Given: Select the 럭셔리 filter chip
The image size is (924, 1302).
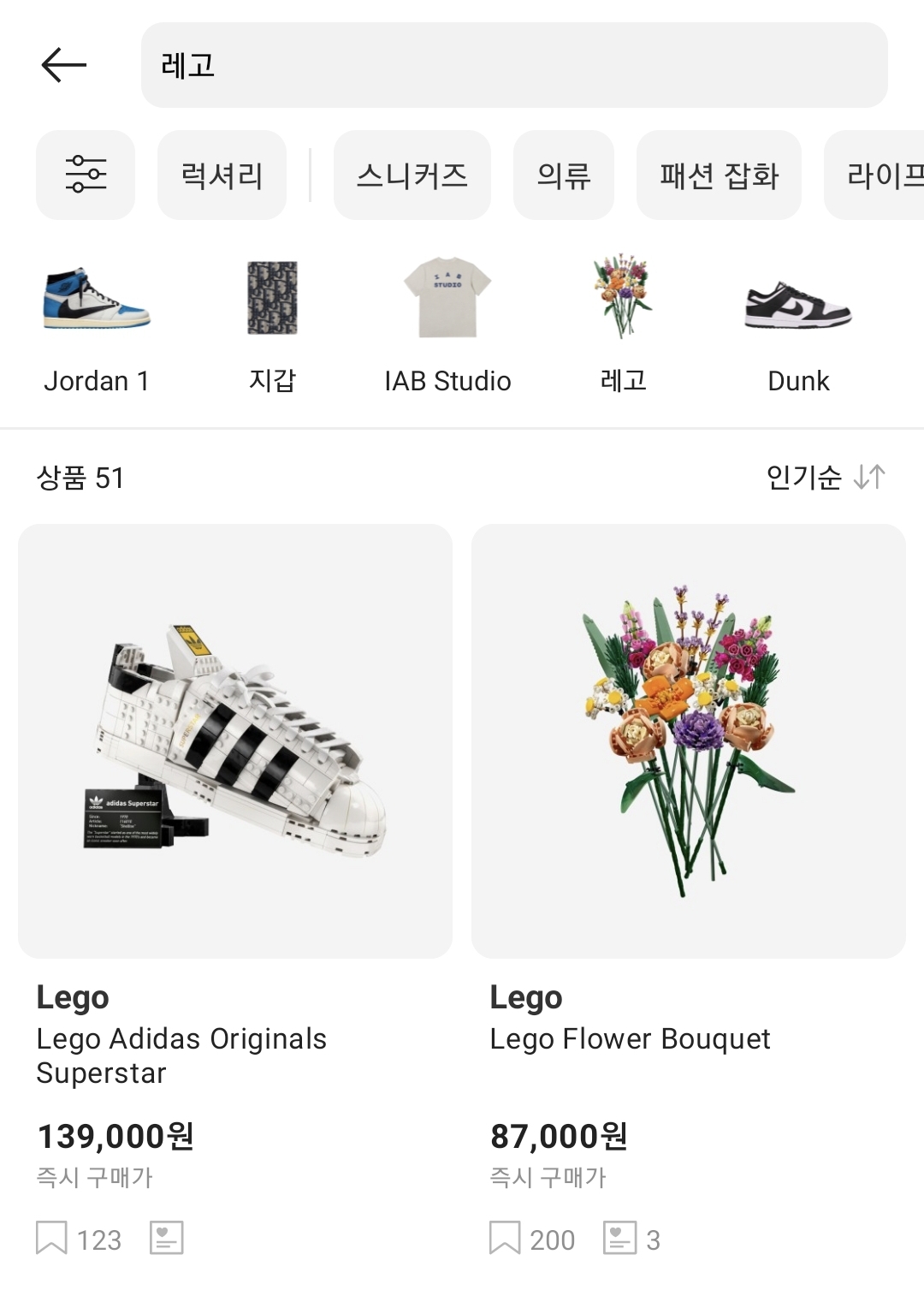Looking at the screenshot, I should (x=222, y=175).
